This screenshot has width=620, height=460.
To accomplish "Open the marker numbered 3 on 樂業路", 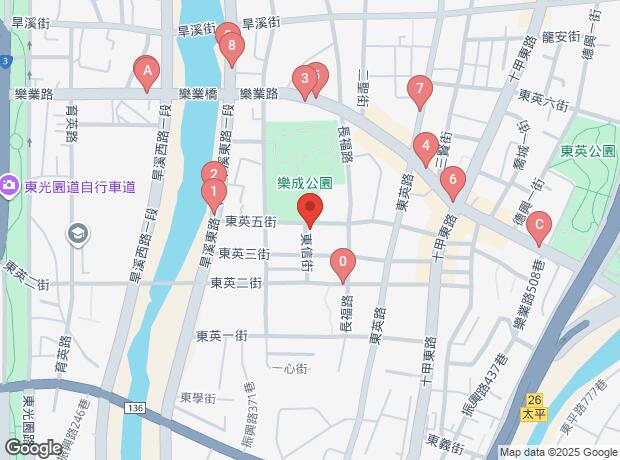I will tap(303, 79).
